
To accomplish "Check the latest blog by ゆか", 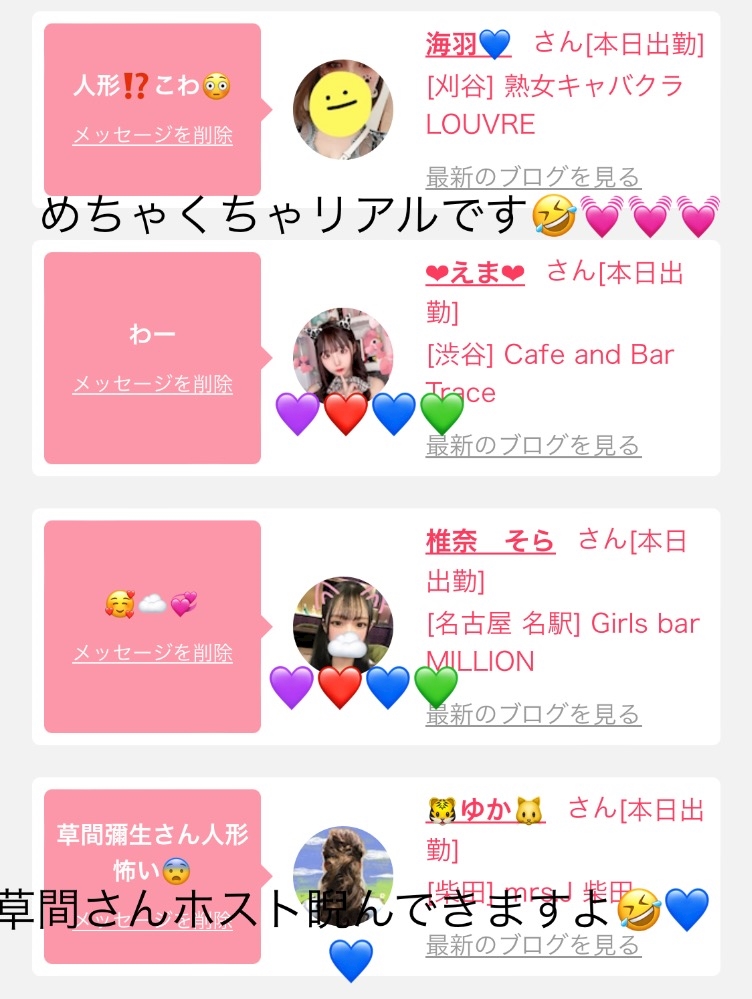I will [533, 945].
